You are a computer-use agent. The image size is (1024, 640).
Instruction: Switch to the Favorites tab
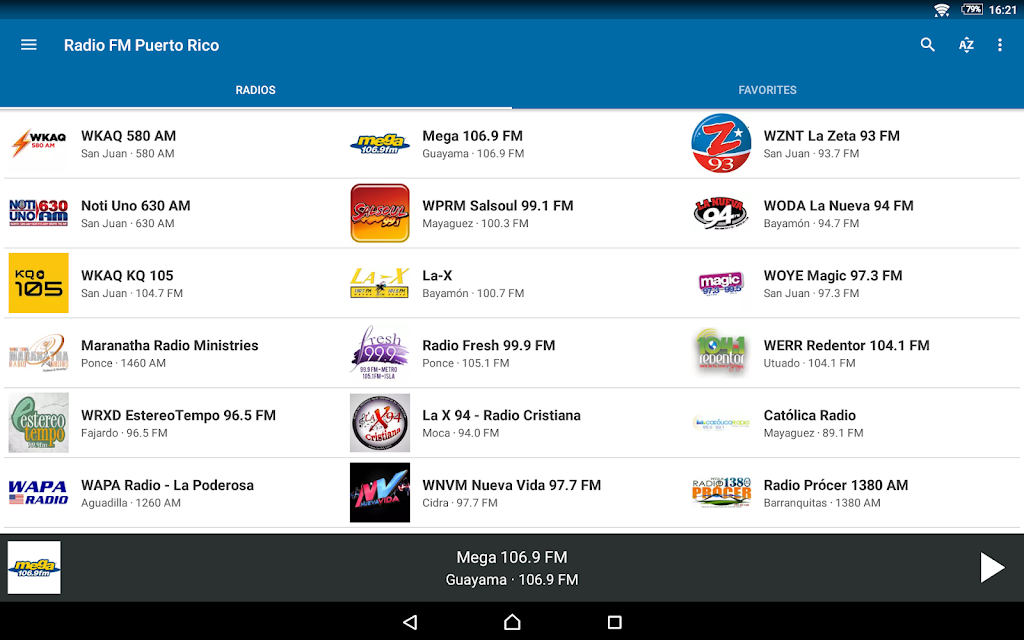pyautogui.click(x=767, y=90)
